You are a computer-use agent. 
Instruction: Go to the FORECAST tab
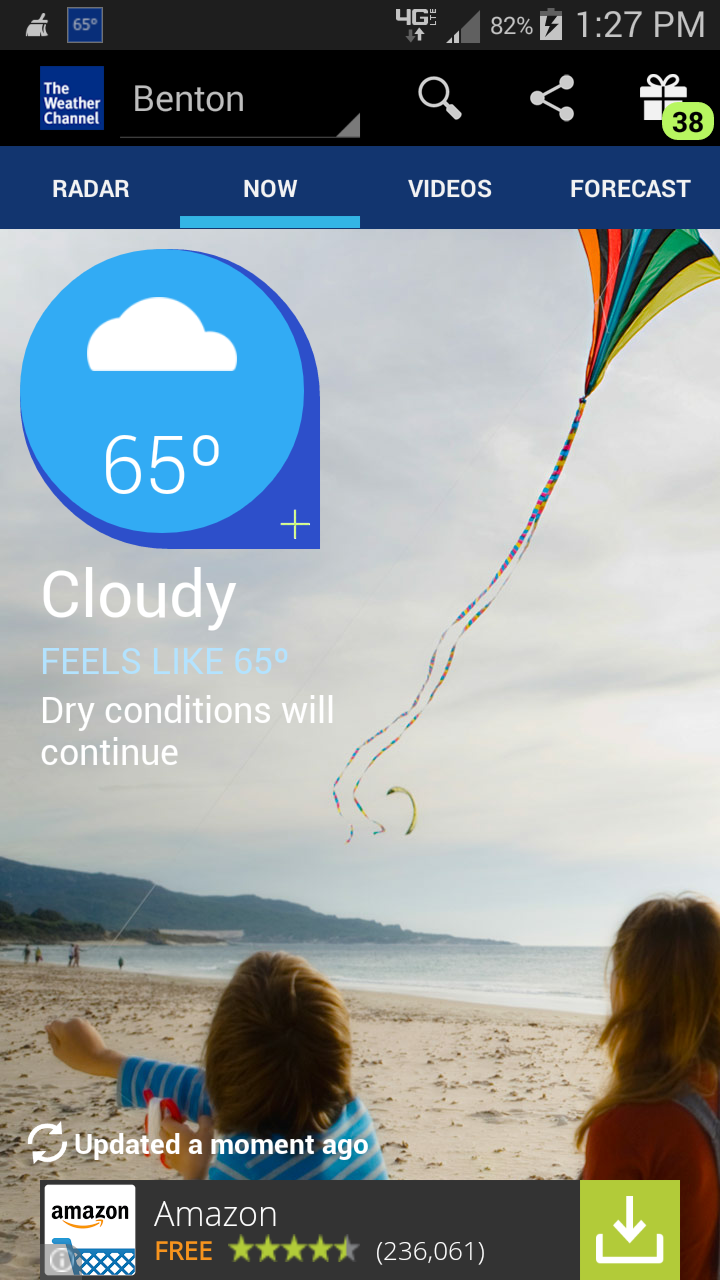630,189
